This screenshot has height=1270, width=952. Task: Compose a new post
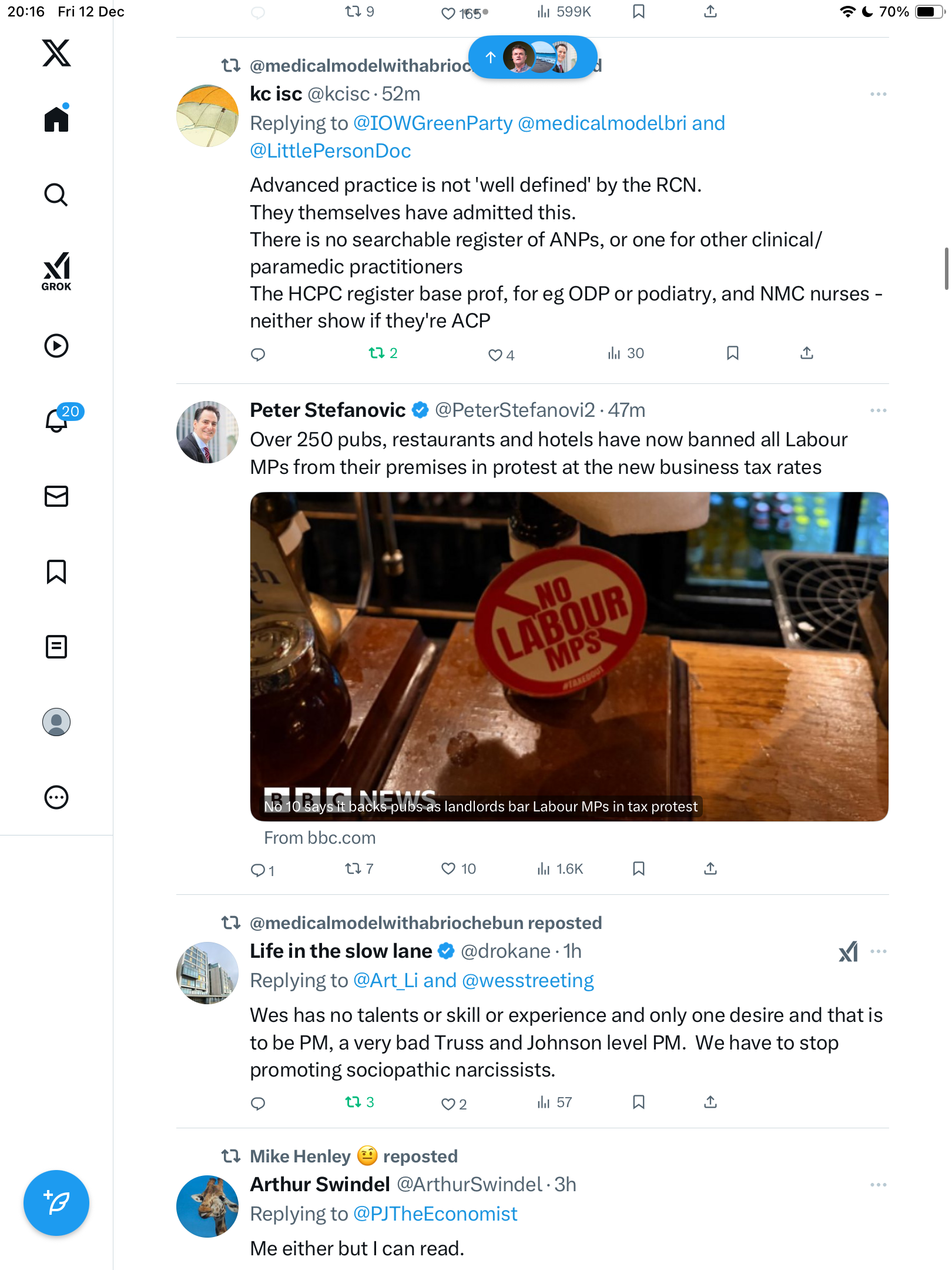click(56, 1202)
